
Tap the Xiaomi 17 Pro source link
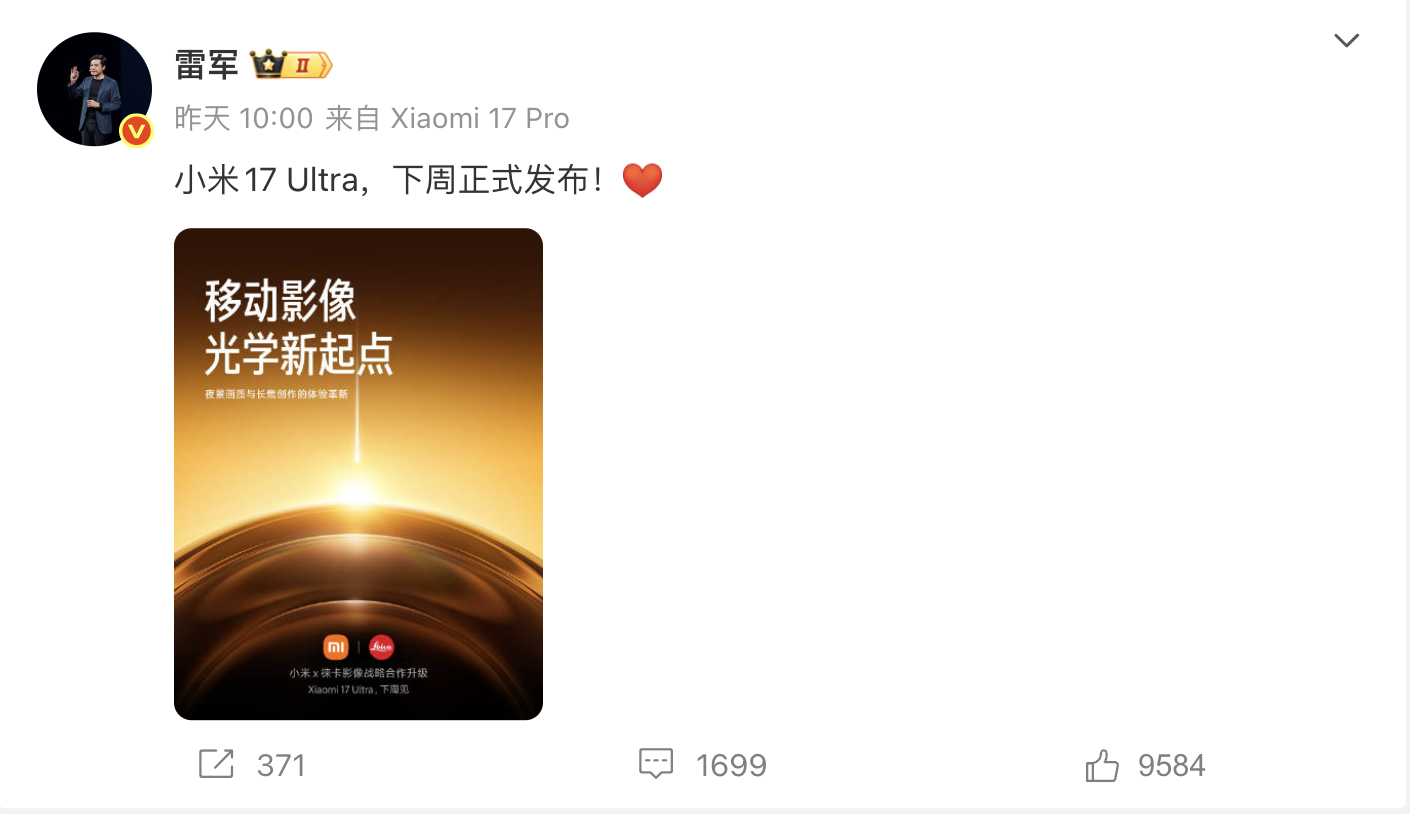pyautogui.click(x=479, y=118)
